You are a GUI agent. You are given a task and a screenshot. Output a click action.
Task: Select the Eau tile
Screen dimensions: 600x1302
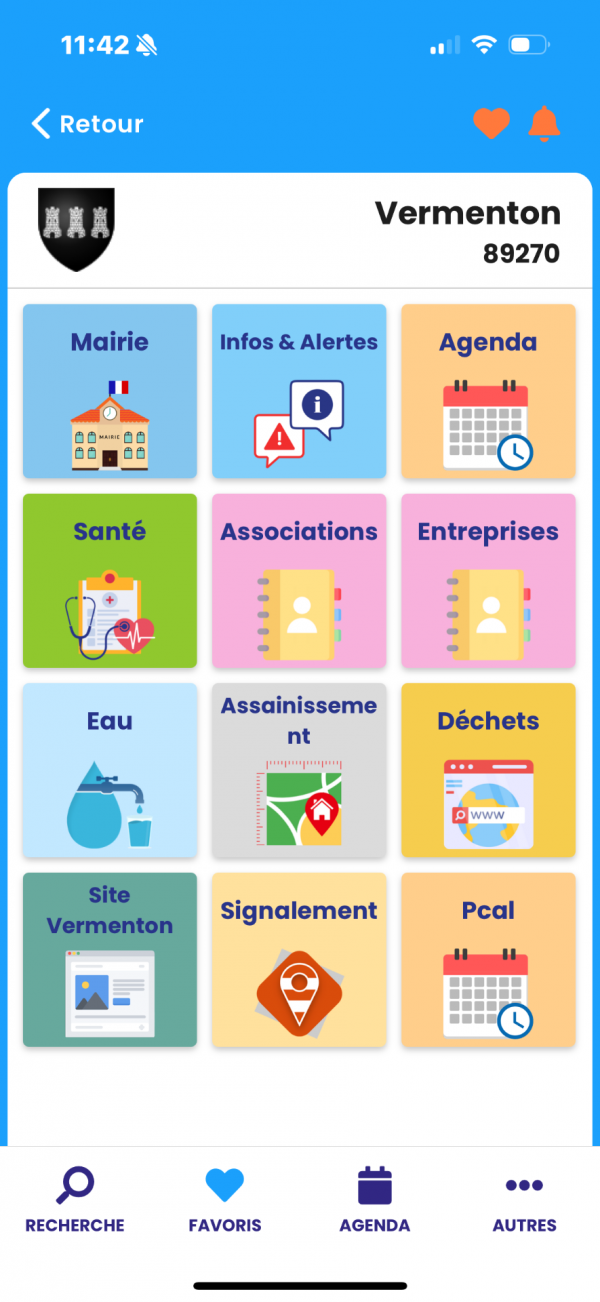110,770
